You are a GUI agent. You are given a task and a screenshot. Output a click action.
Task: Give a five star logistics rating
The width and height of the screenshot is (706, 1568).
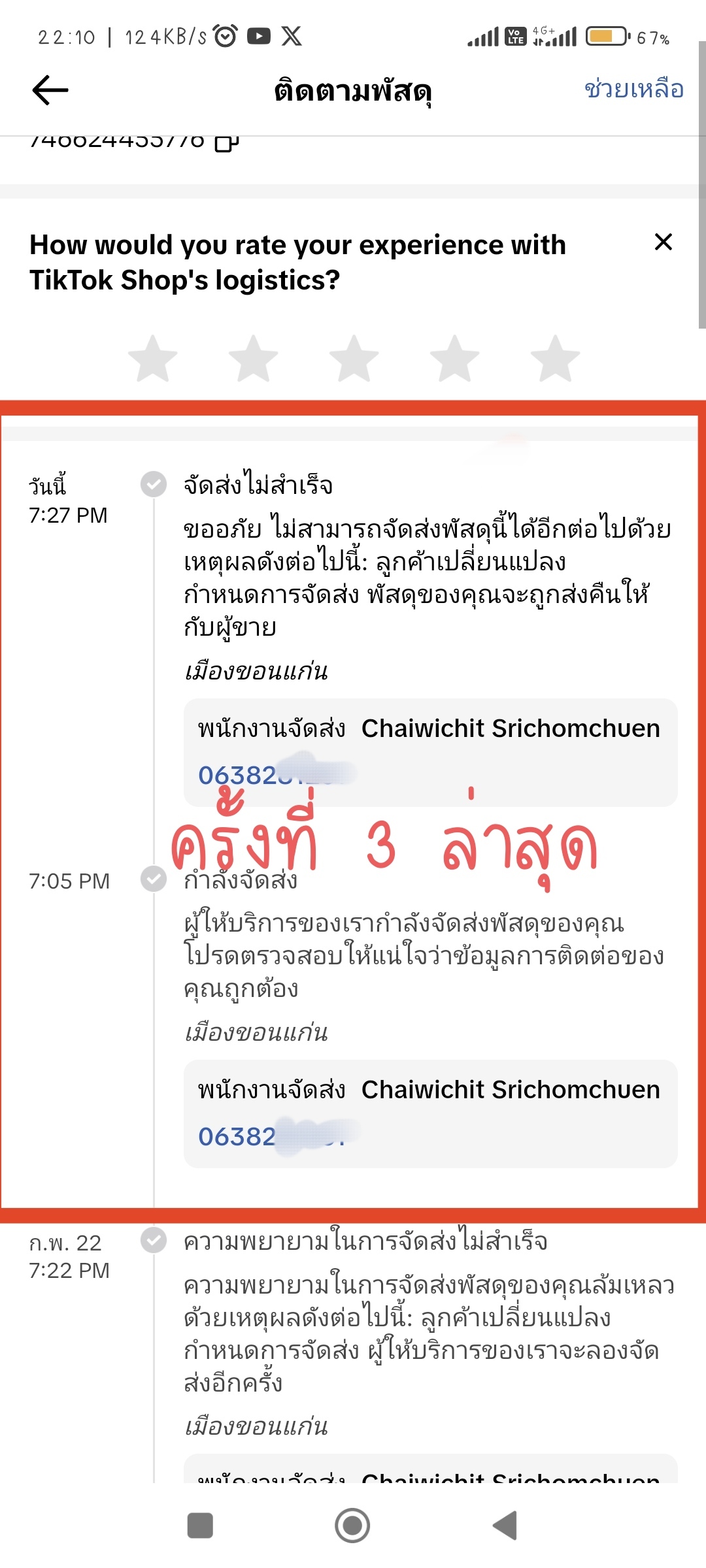pos(556,358)
